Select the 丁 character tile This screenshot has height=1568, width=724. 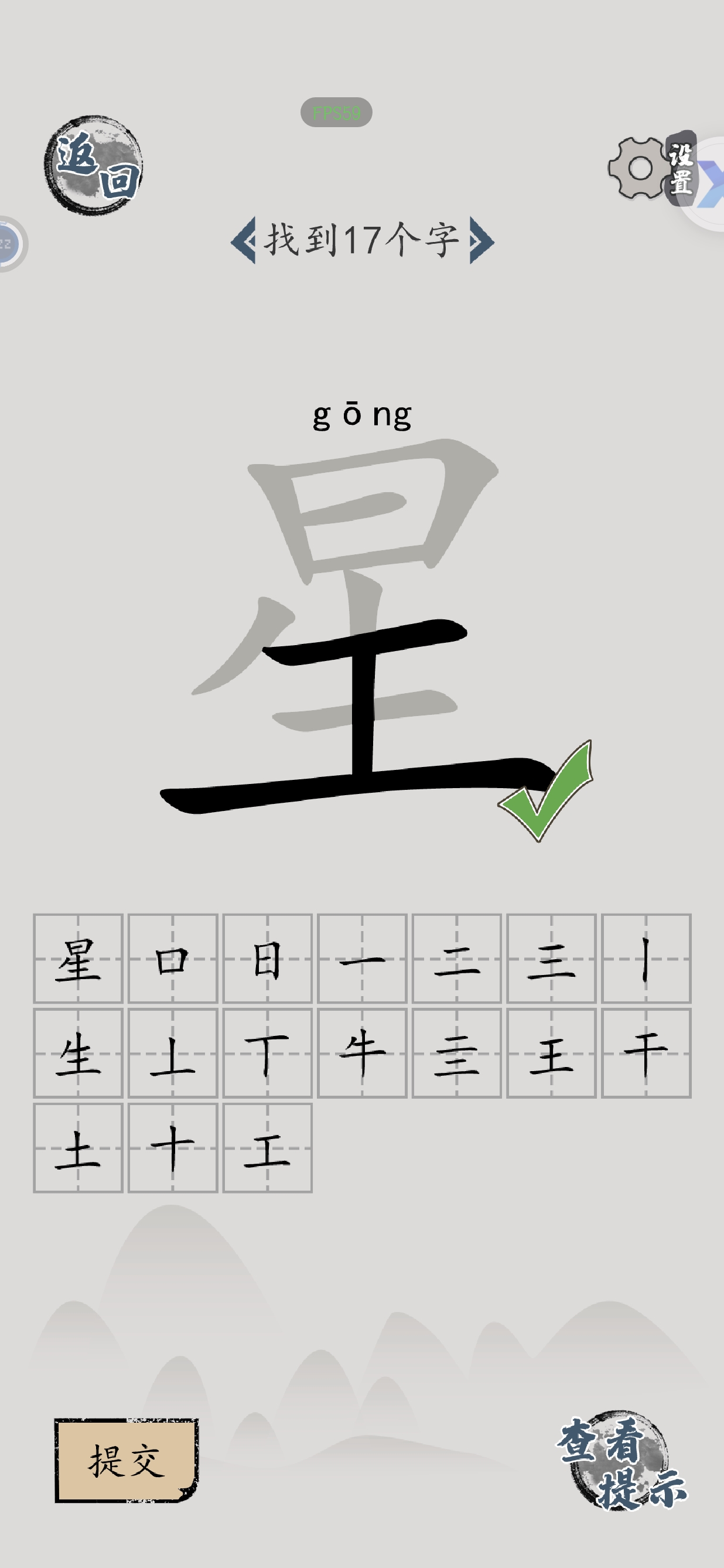click(x=268, y=1053)
